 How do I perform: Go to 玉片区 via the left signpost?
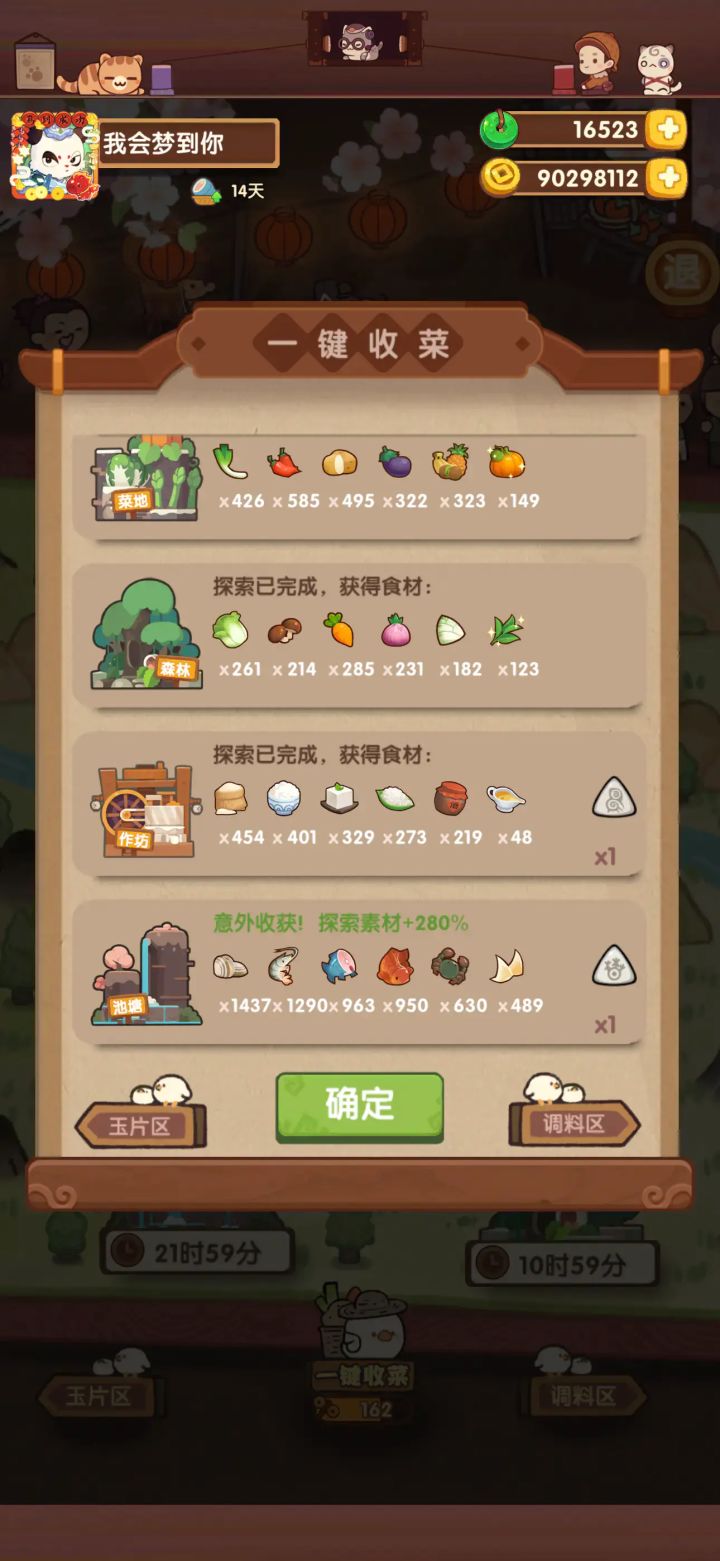click(140, 1122)
